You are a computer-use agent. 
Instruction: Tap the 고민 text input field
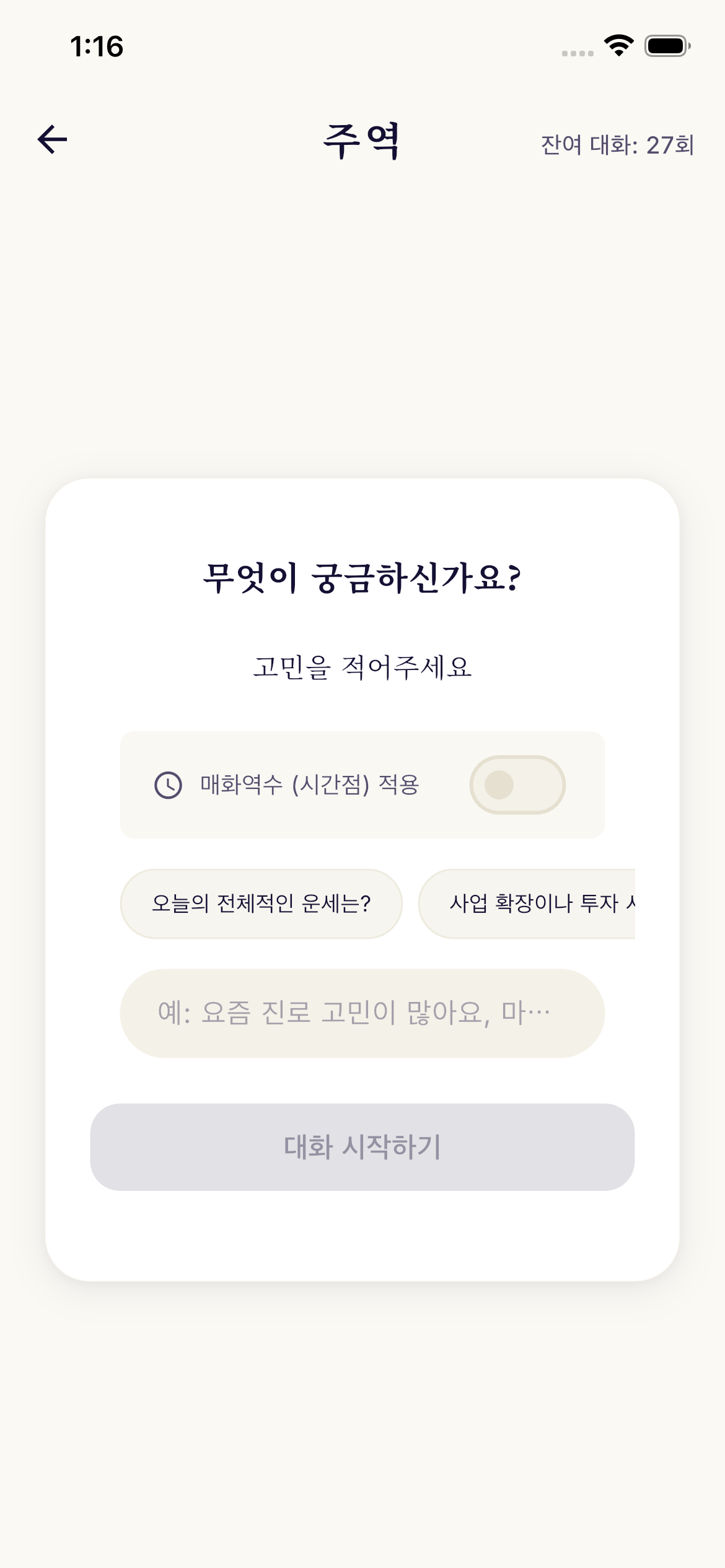tap(362, 1013)
